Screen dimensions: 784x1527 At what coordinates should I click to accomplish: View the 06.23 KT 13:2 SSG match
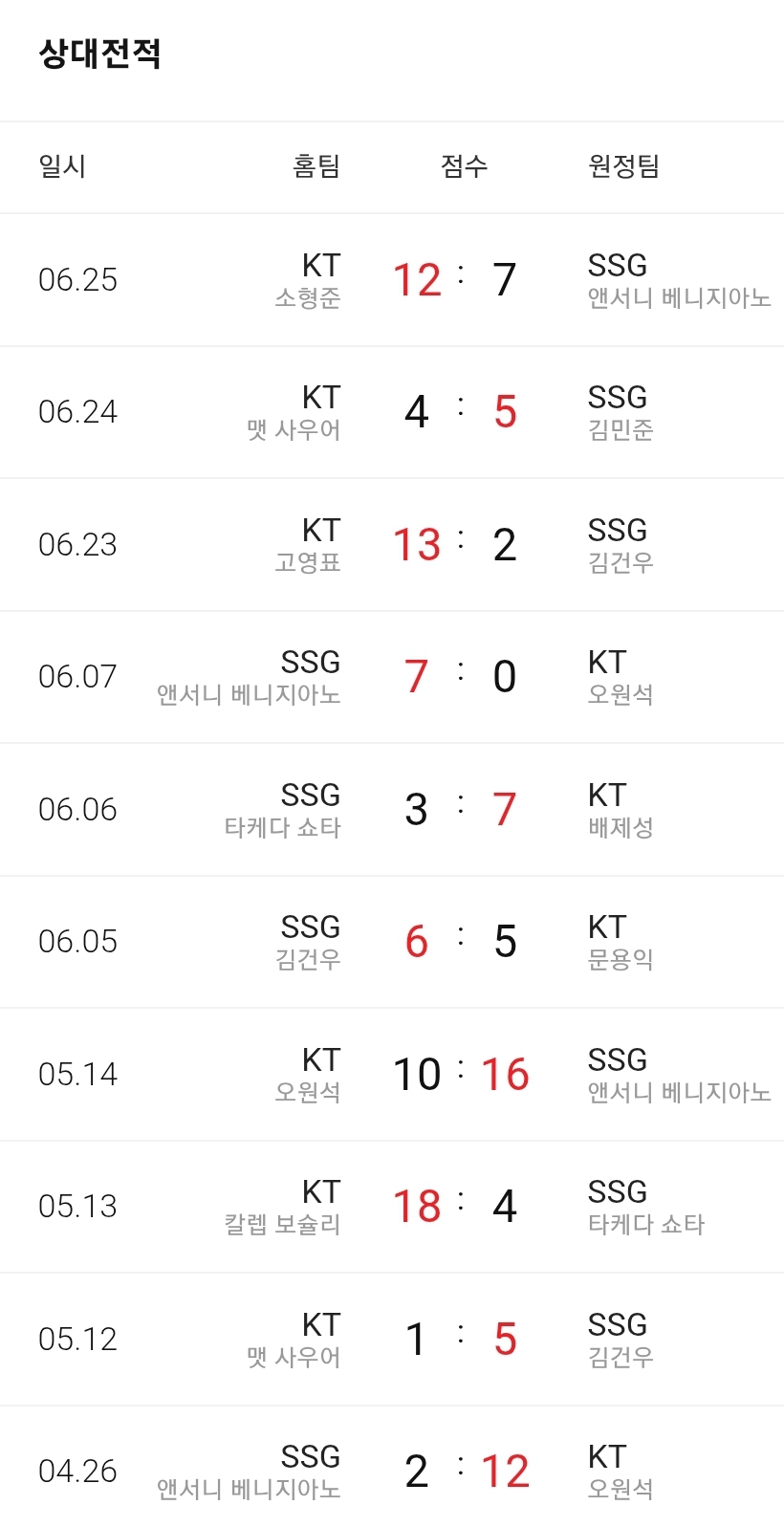coord(392,545)
